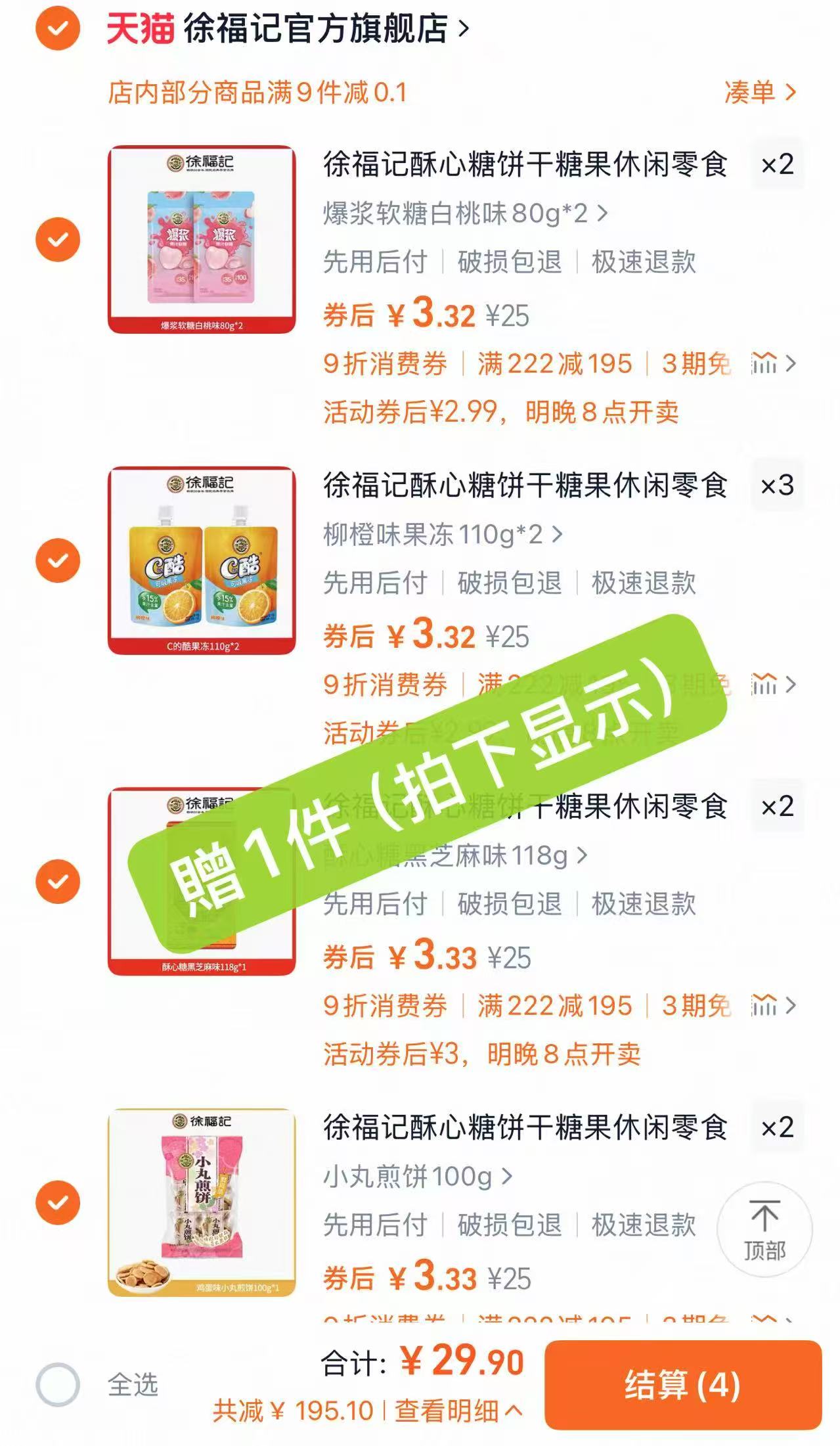Open the 小丸煎饼 product image
Viewport: 840px width, 1446px height.
click(x=202, y=1202)
